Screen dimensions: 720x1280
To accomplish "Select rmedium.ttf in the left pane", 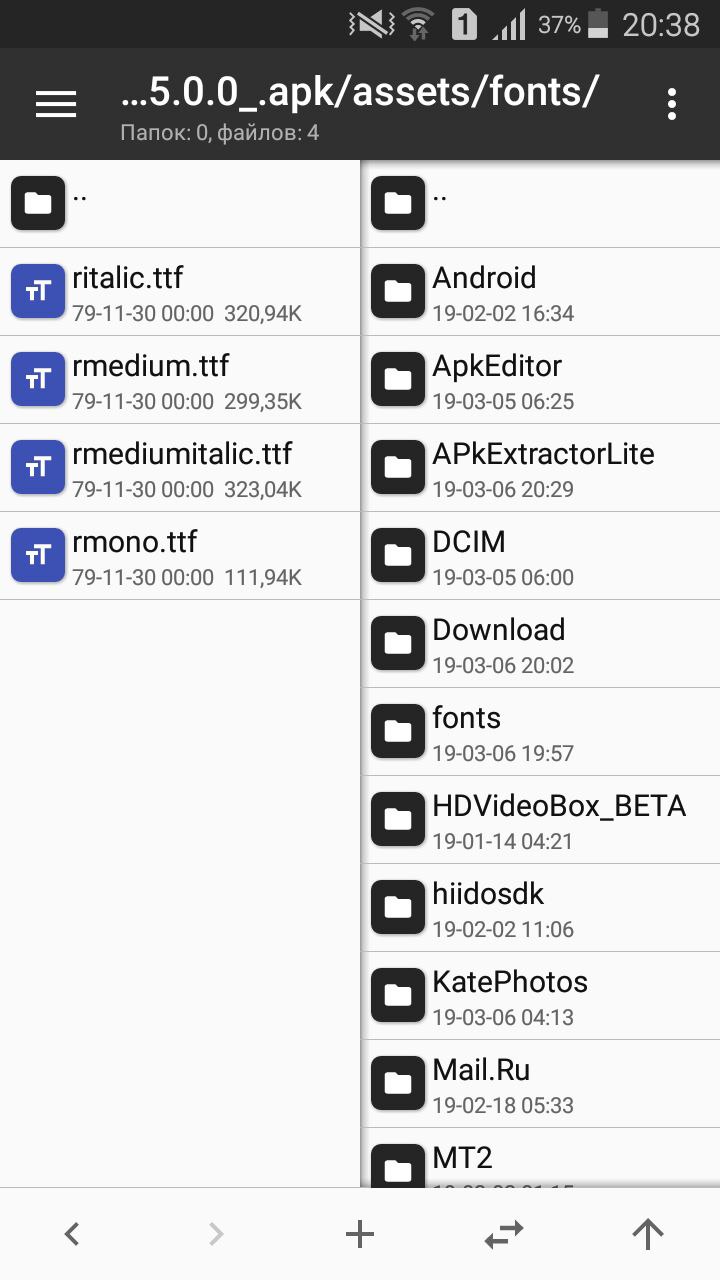I will (180, 380).
